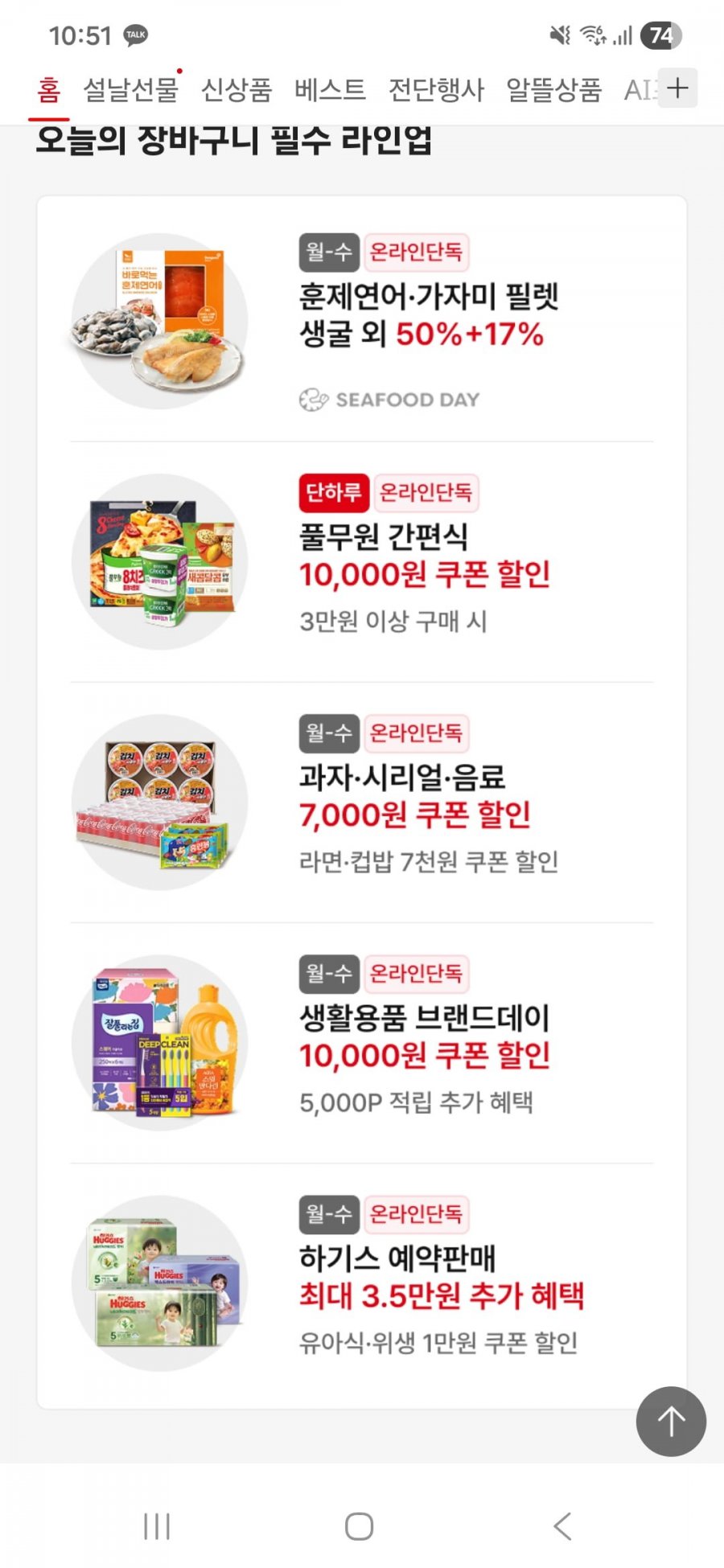Viewport: 724px width, 1568px height.
Task: Select the 전단행사 tab
Action: (436, 89)
